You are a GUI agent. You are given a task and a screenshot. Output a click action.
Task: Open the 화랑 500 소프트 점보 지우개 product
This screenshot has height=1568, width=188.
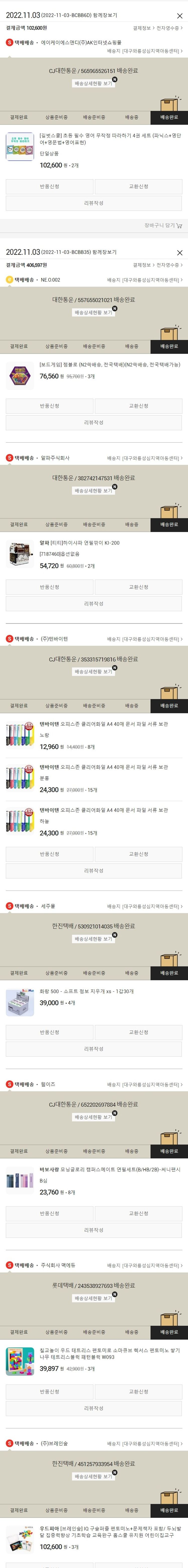86,992
